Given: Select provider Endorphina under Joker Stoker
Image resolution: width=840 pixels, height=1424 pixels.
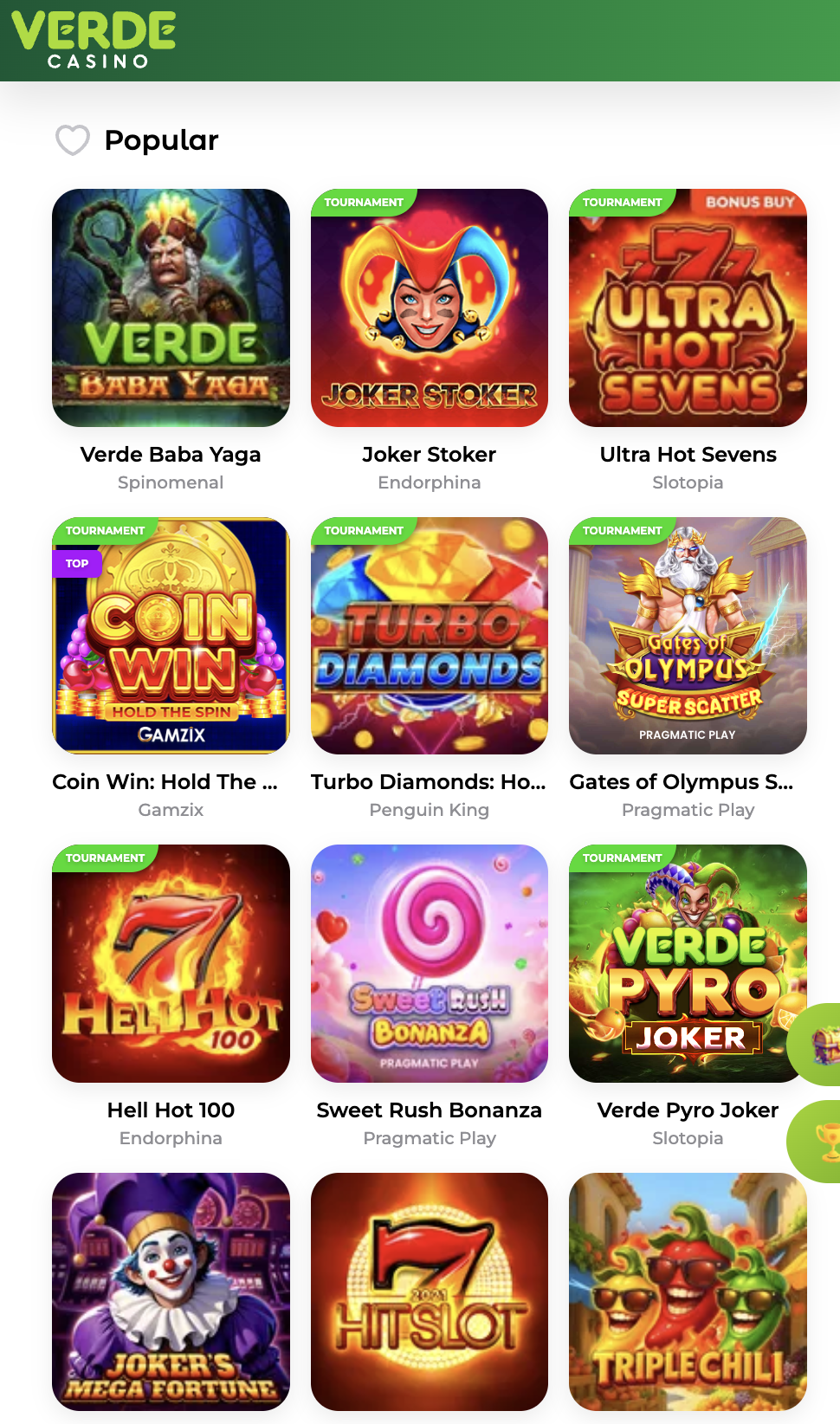Looking at the screenshot, I should (430, 482).
